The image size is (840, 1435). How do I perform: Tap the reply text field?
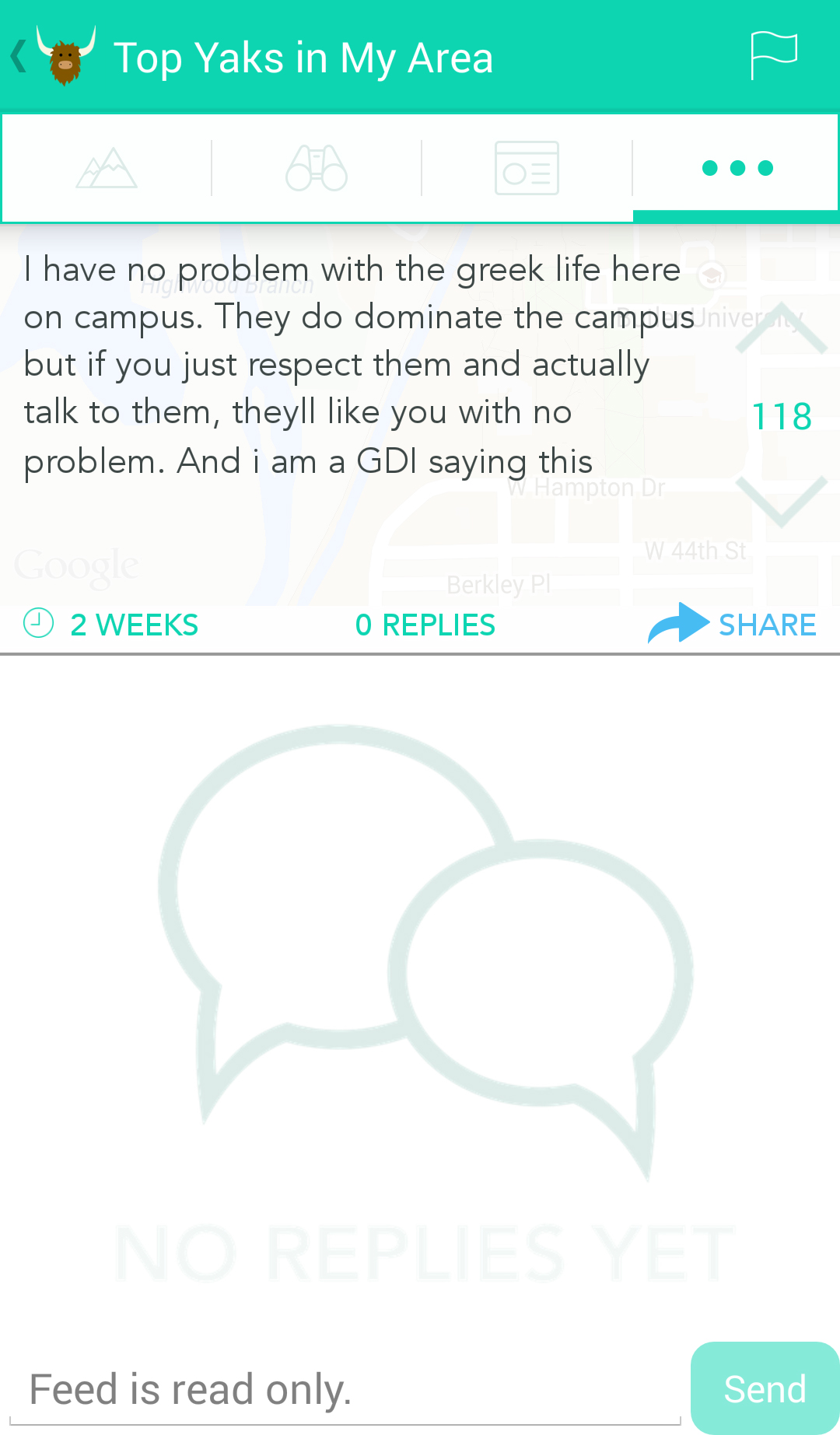345,1389
